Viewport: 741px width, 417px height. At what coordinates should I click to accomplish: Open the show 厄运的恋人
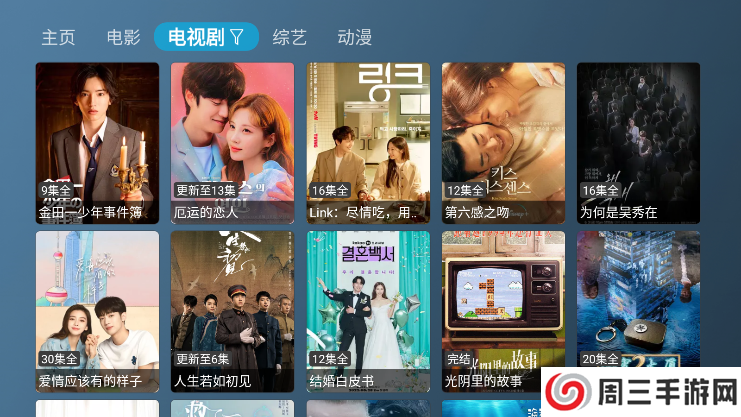232,142
